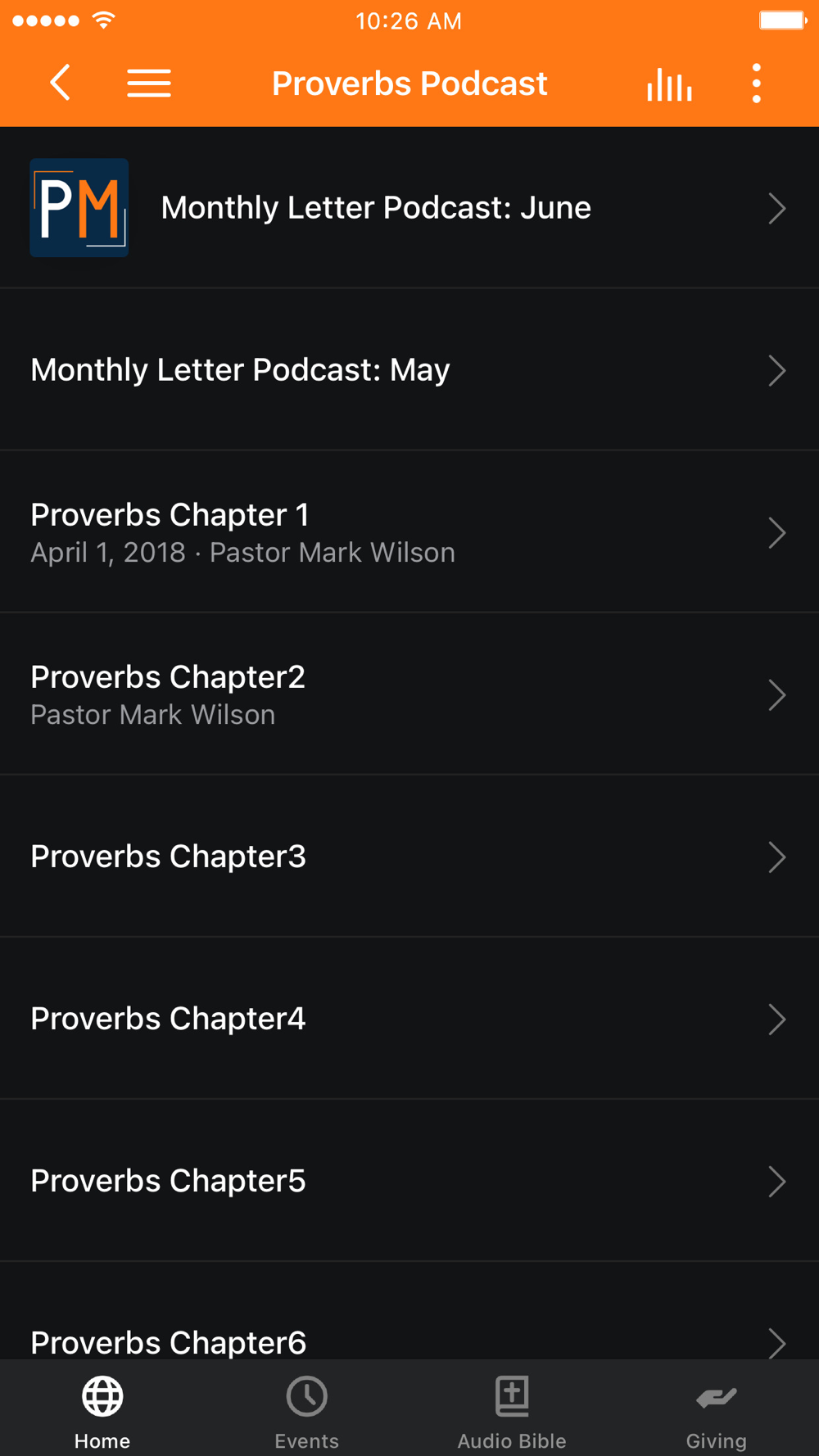Select the Proverbs Chapter 1 episode
This screenshot has height=1456, width=819.
tap(409, 532)
